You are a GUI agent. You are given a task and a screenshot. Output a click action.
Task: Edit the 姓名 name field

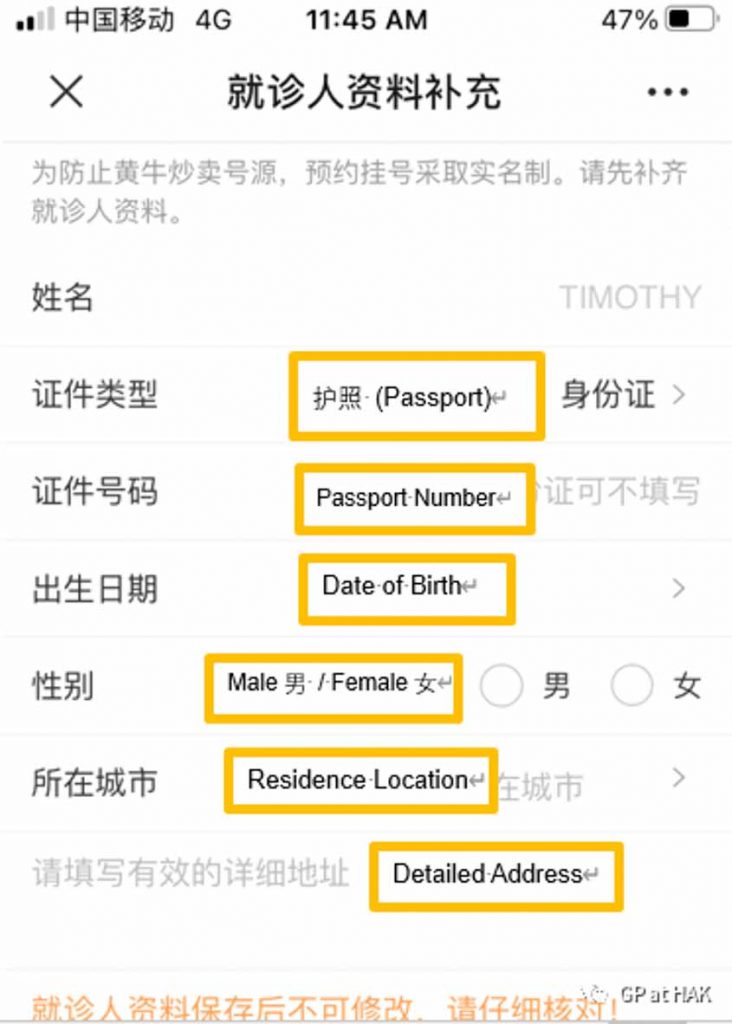(629, 297)
